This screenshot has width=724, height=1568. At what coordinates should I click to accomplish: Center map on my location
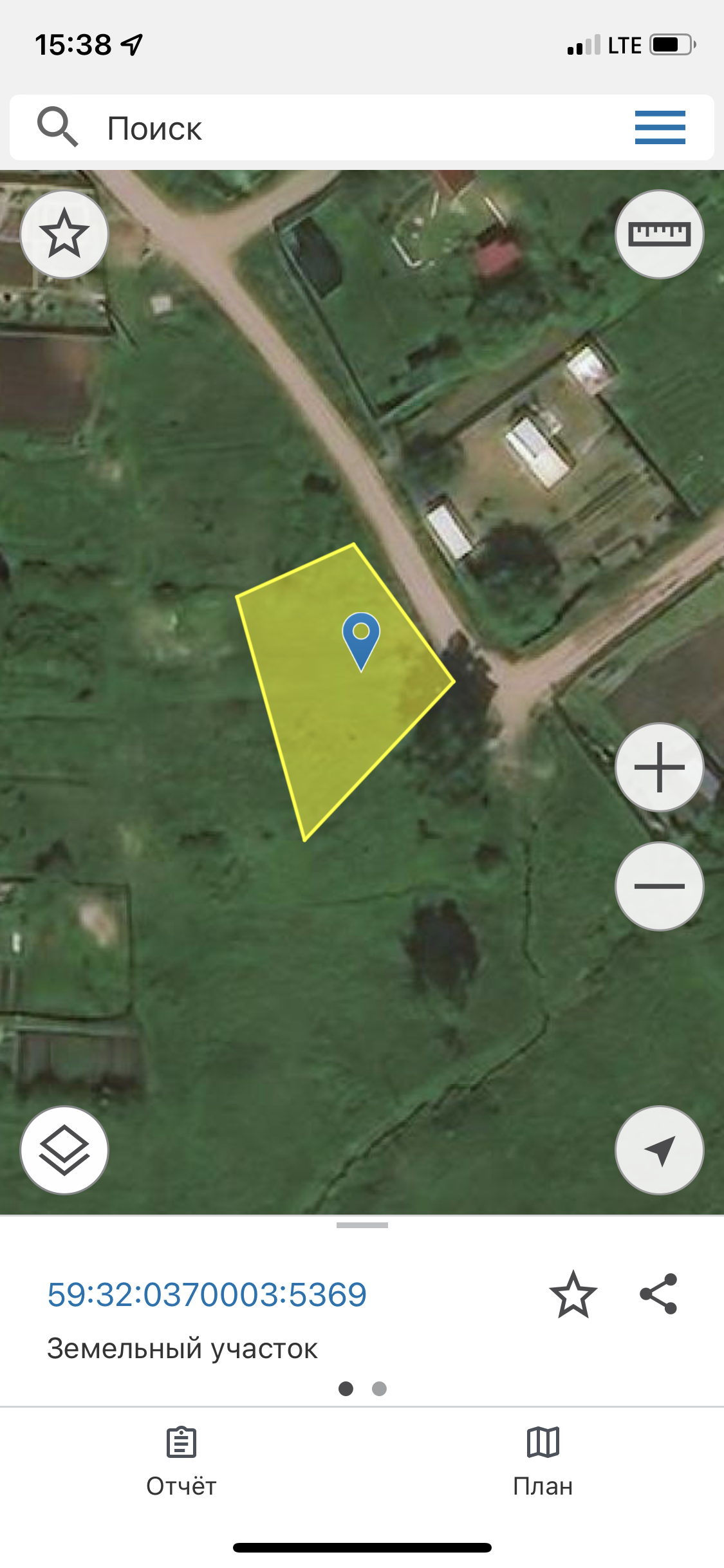[x=659, y=1150]
